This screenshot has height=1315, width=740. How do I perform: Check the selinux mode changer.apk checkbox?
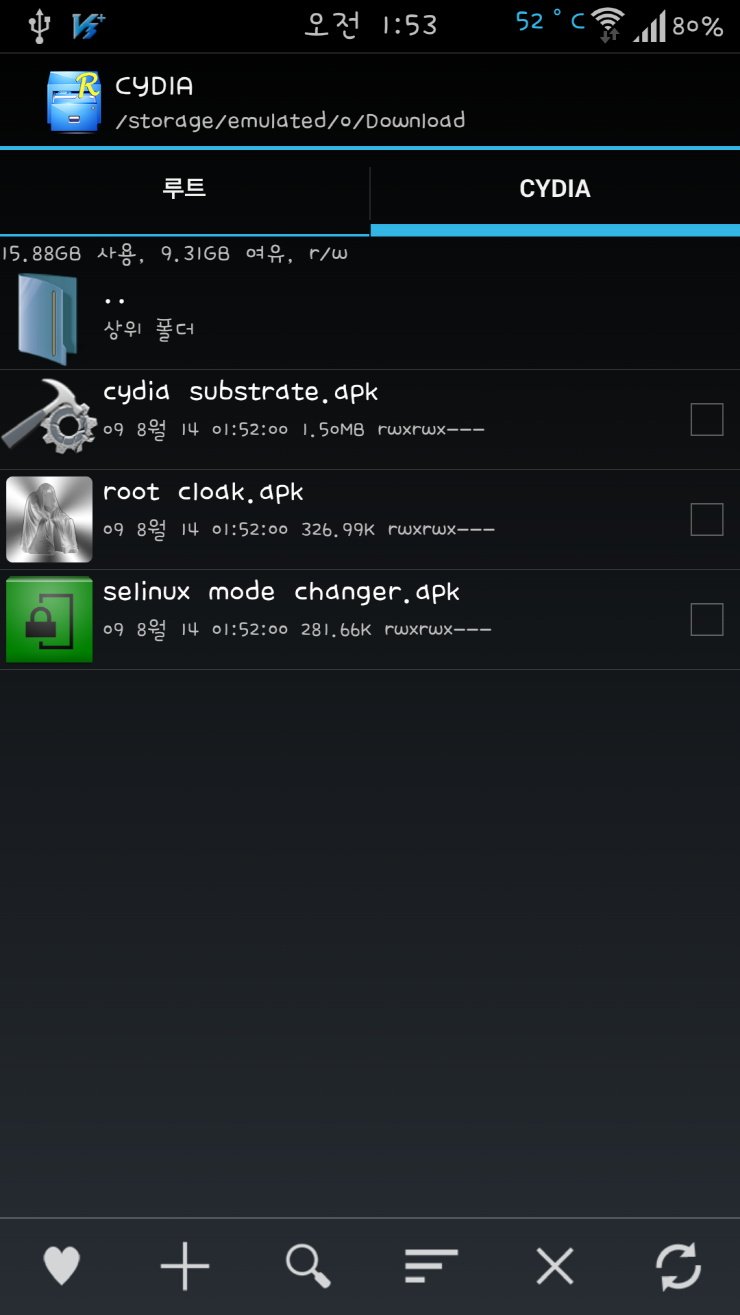tap(707, 619)
